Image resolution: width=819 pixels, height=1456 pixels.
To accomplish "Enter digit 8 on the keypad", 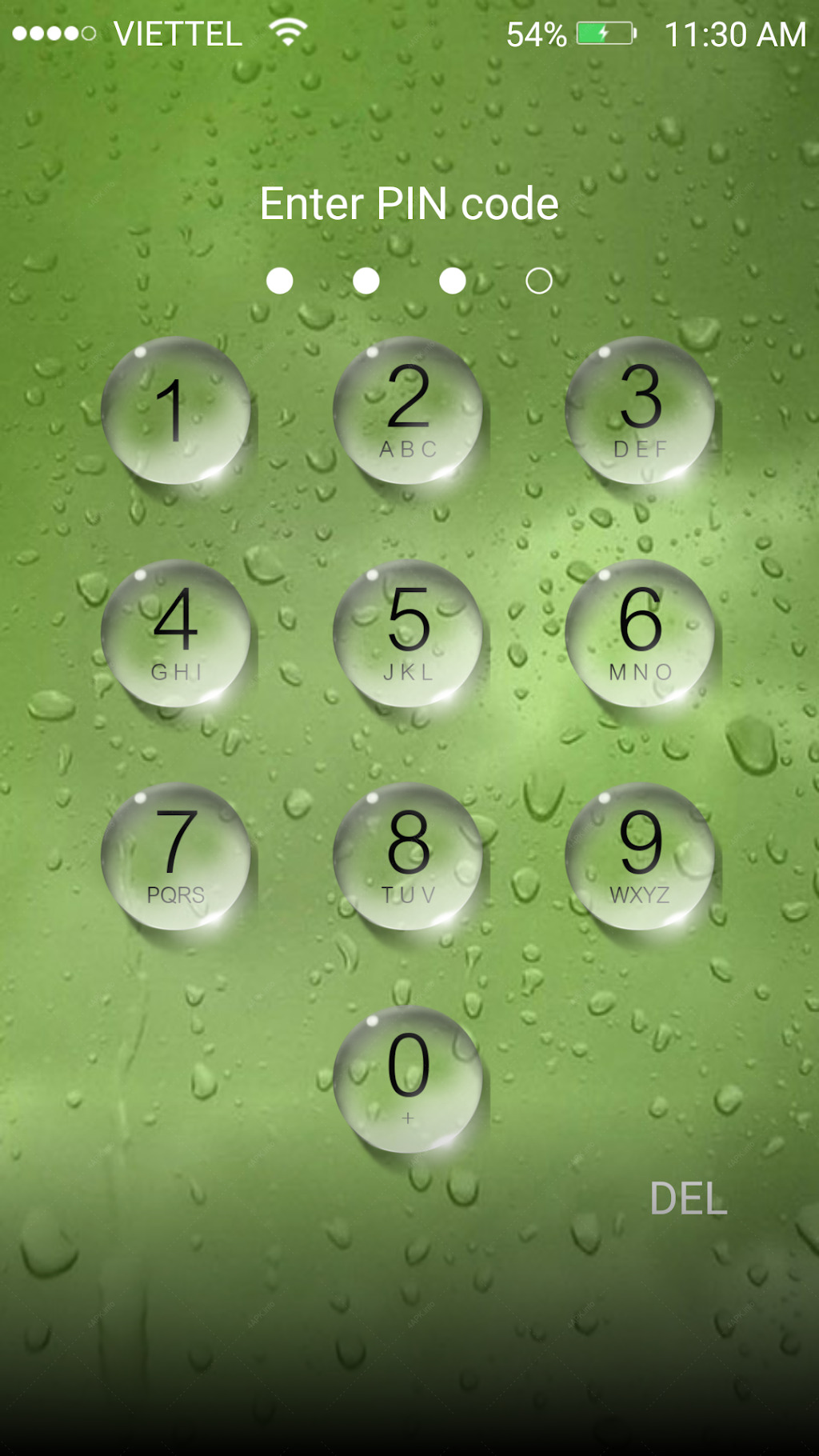I will click(408, 857).
